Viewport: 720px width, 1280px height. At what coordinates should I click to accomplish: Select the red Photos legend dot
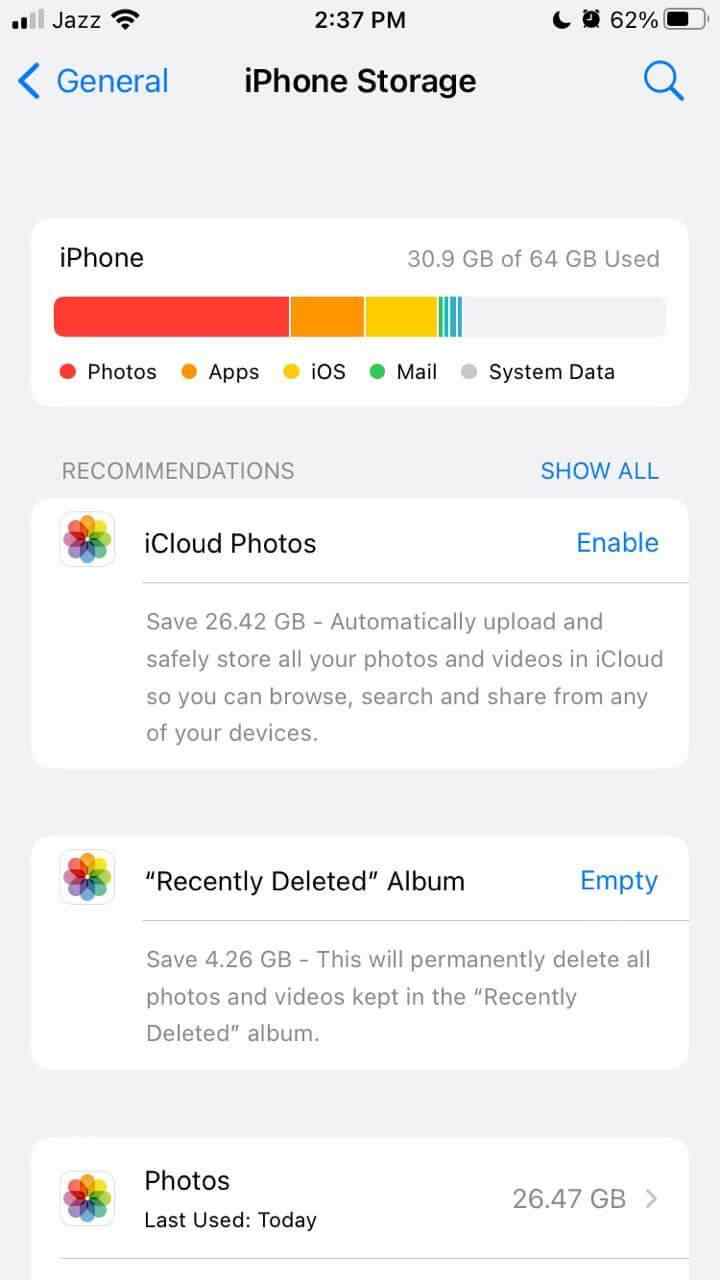67,371
